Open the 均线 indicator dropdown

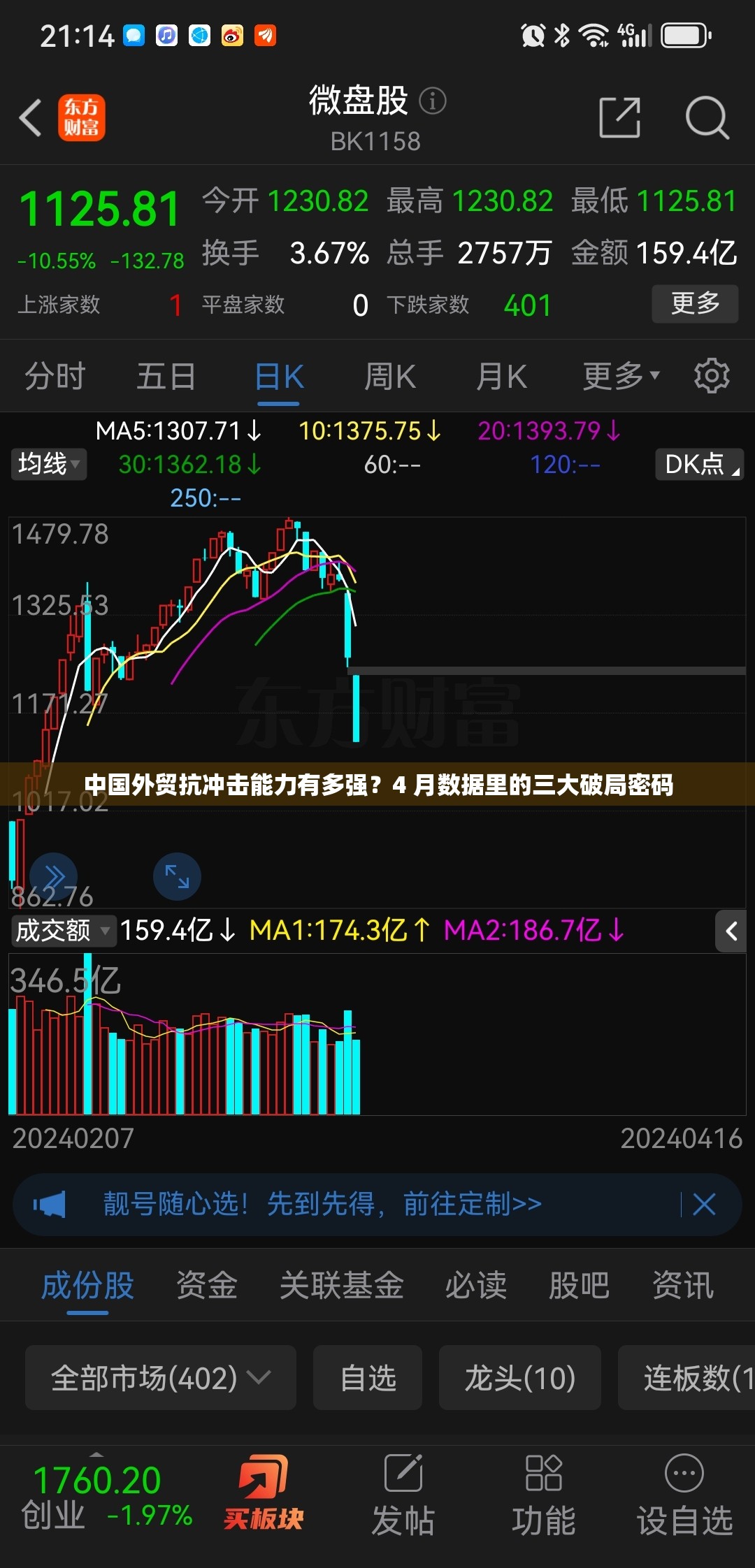49,464
